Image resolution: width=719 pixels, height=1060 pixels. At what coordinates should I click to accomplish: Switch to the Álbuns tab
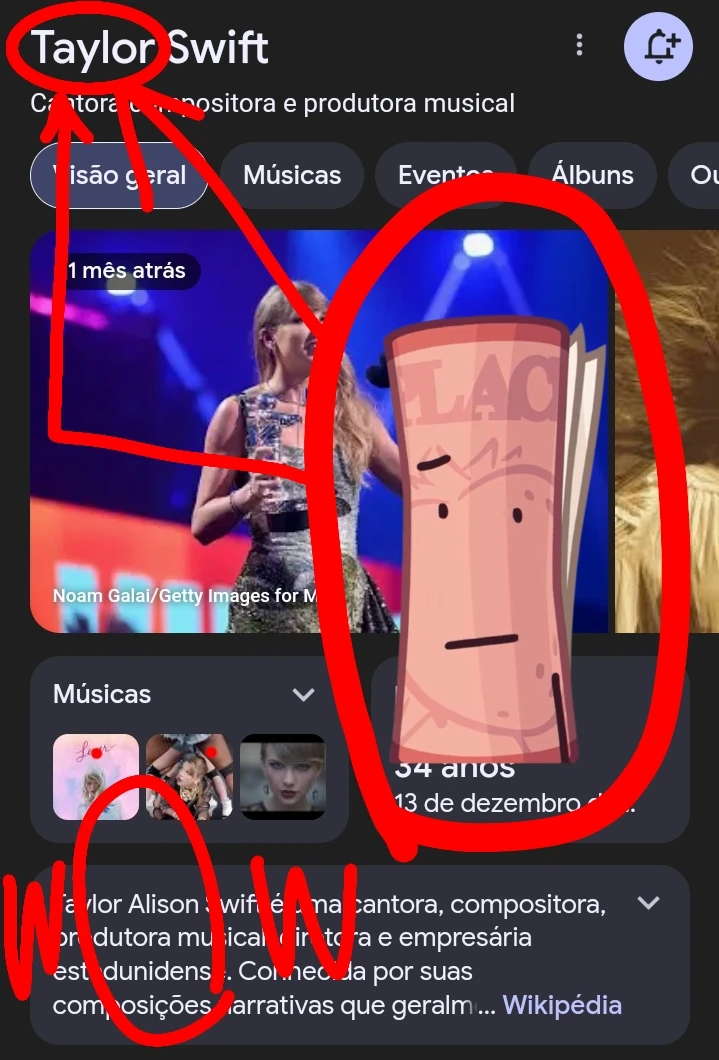[593, 175]
